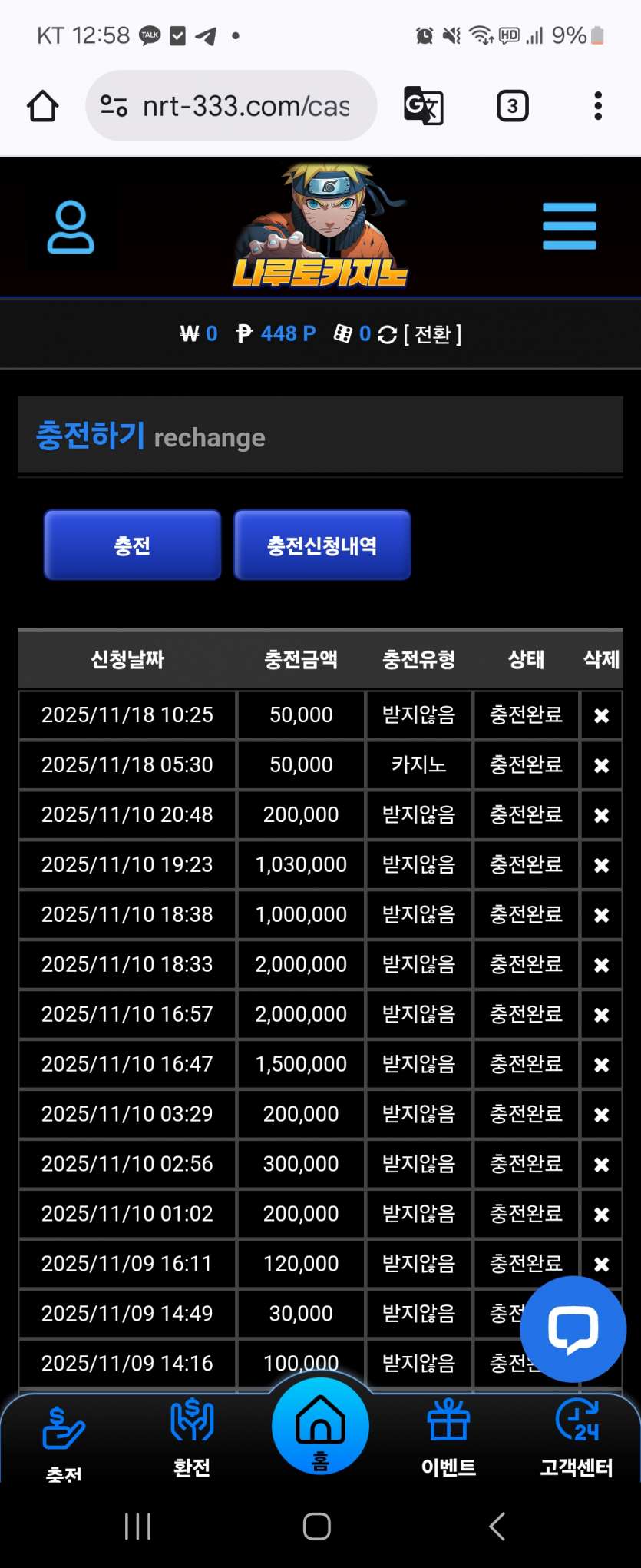The height and width of the screenshot is (1568, 641).
Task: Open the user profile icon
Action: (x=71, y=227)
